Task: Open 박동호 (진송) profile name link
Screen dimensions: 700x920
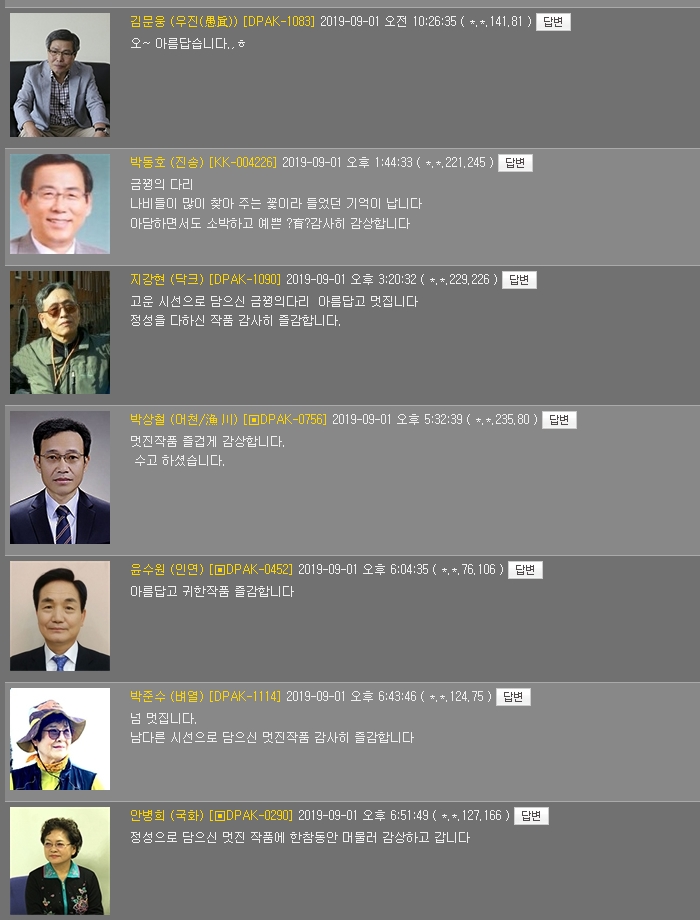Action: (x=166, y=163)
